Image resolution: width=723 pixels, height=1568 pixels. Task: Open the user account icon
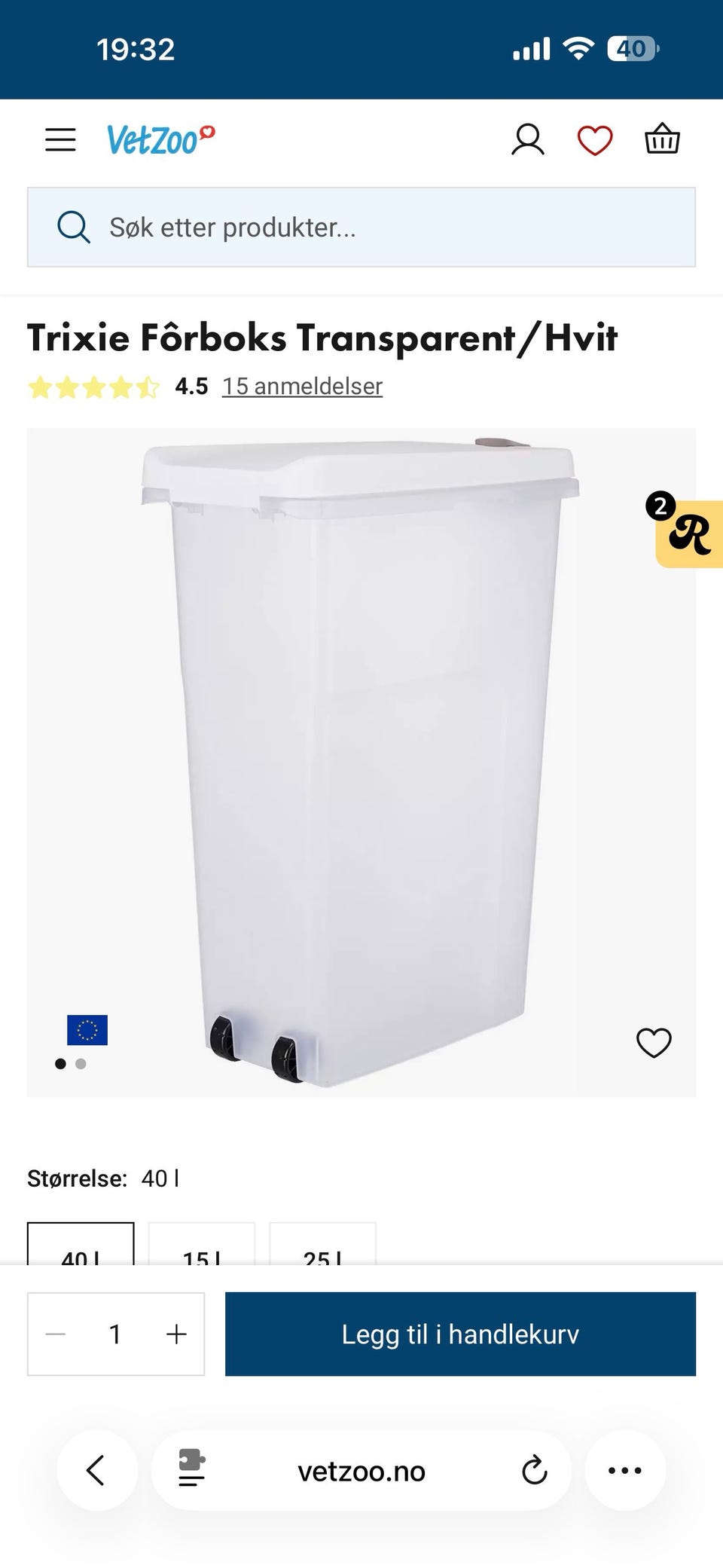coord(527,140)
